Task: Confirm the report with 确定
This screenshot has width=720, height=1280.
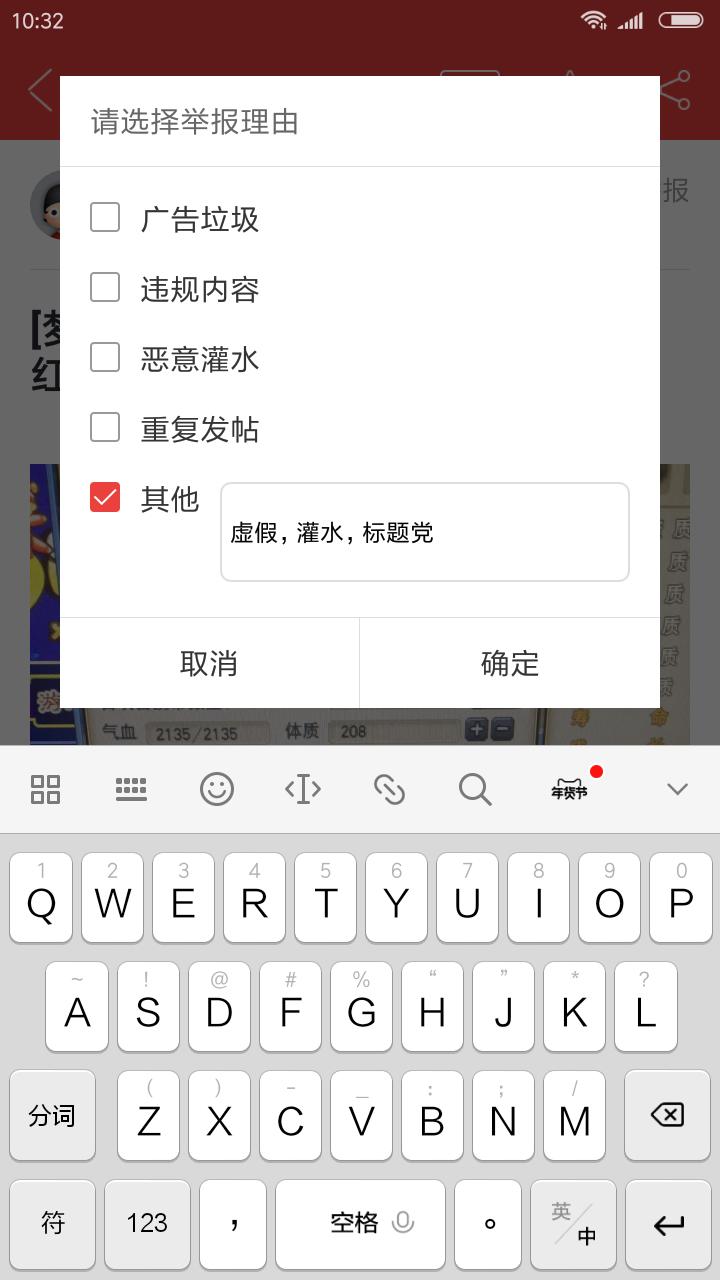Action: pos(509,663)
